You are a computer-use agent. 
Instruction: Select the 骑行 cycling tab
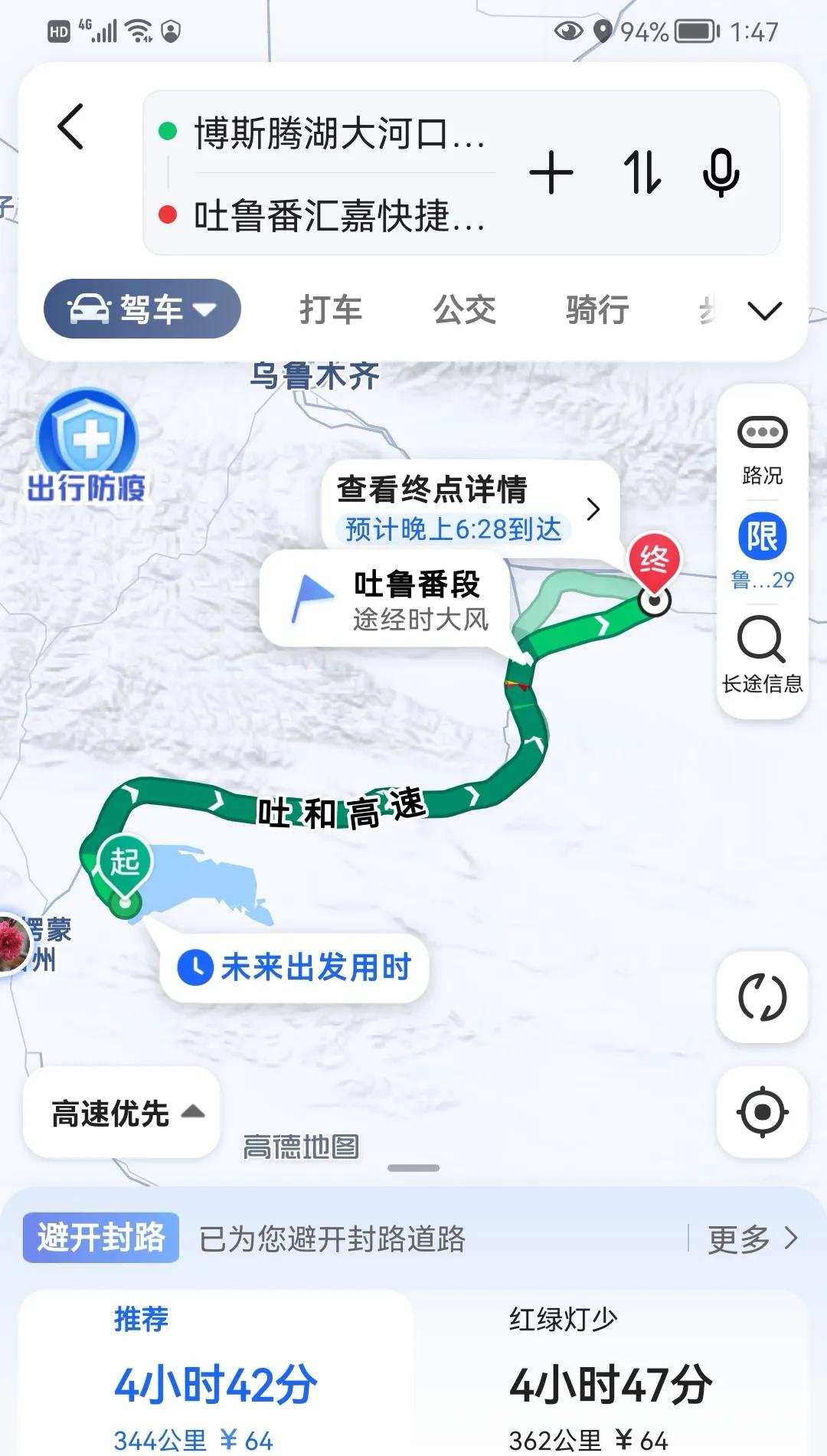[x=598, y=310]
